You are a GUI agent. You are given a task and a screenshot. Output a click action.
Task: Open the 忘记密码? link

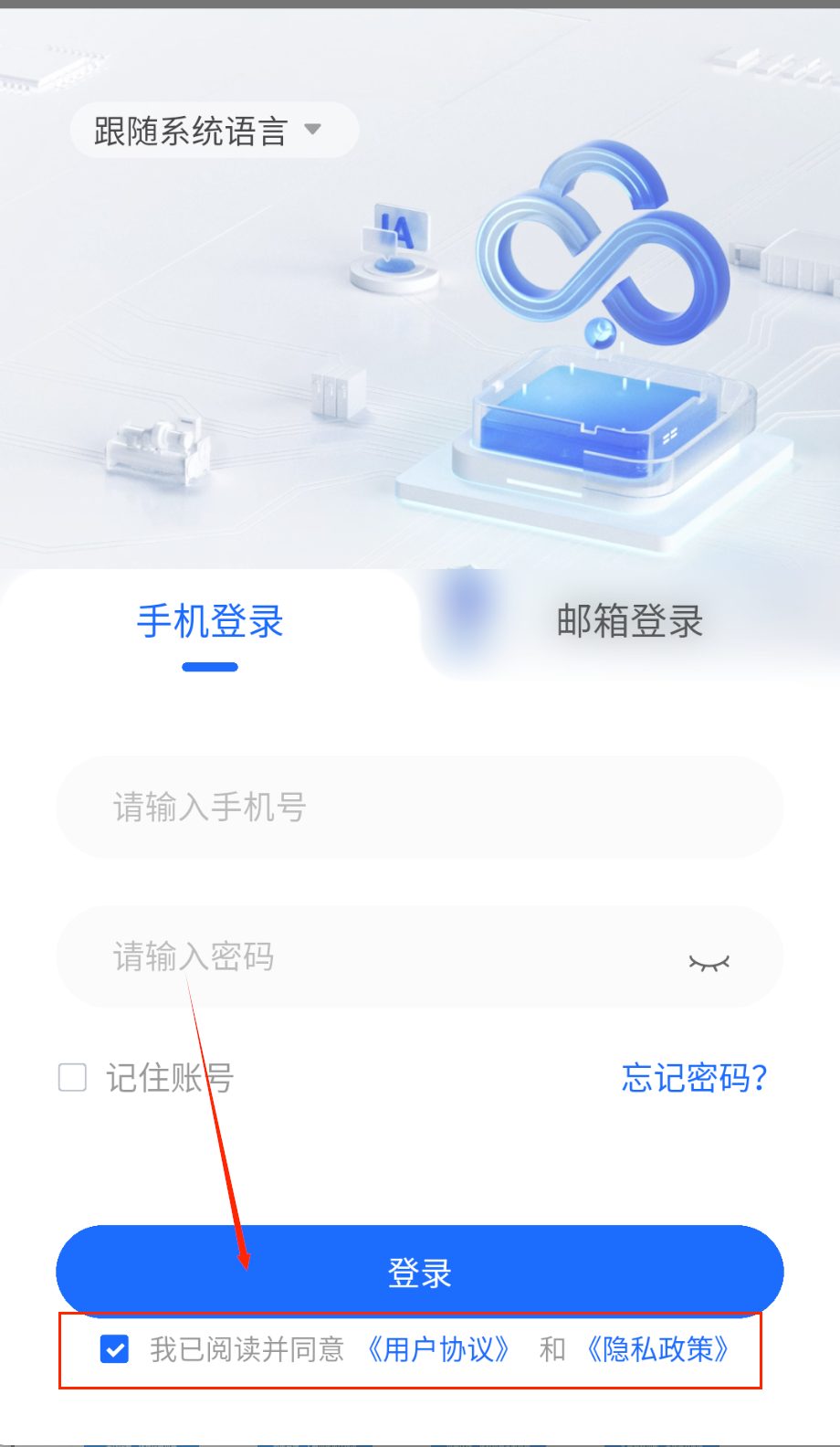coord(694,1078)
